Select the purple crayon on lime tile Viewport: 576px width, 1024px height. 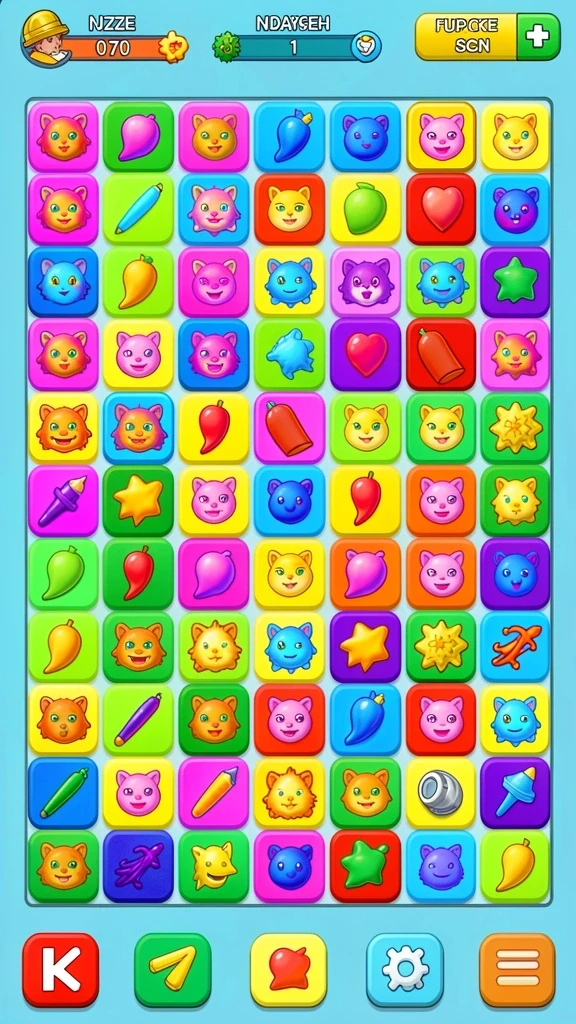tap(138, 720)
